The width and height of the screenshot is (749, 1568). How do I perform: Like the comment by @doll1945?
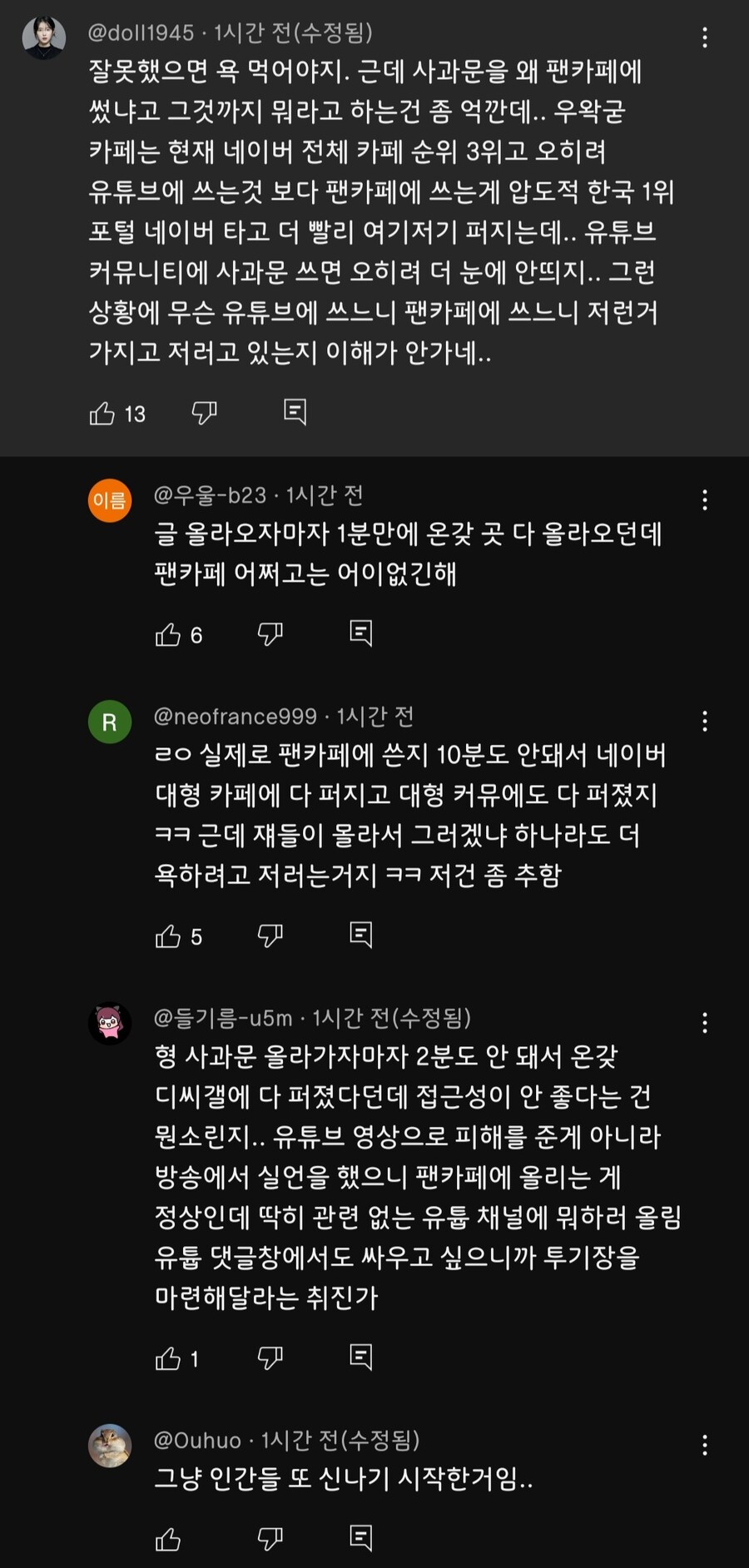point(102,413)
